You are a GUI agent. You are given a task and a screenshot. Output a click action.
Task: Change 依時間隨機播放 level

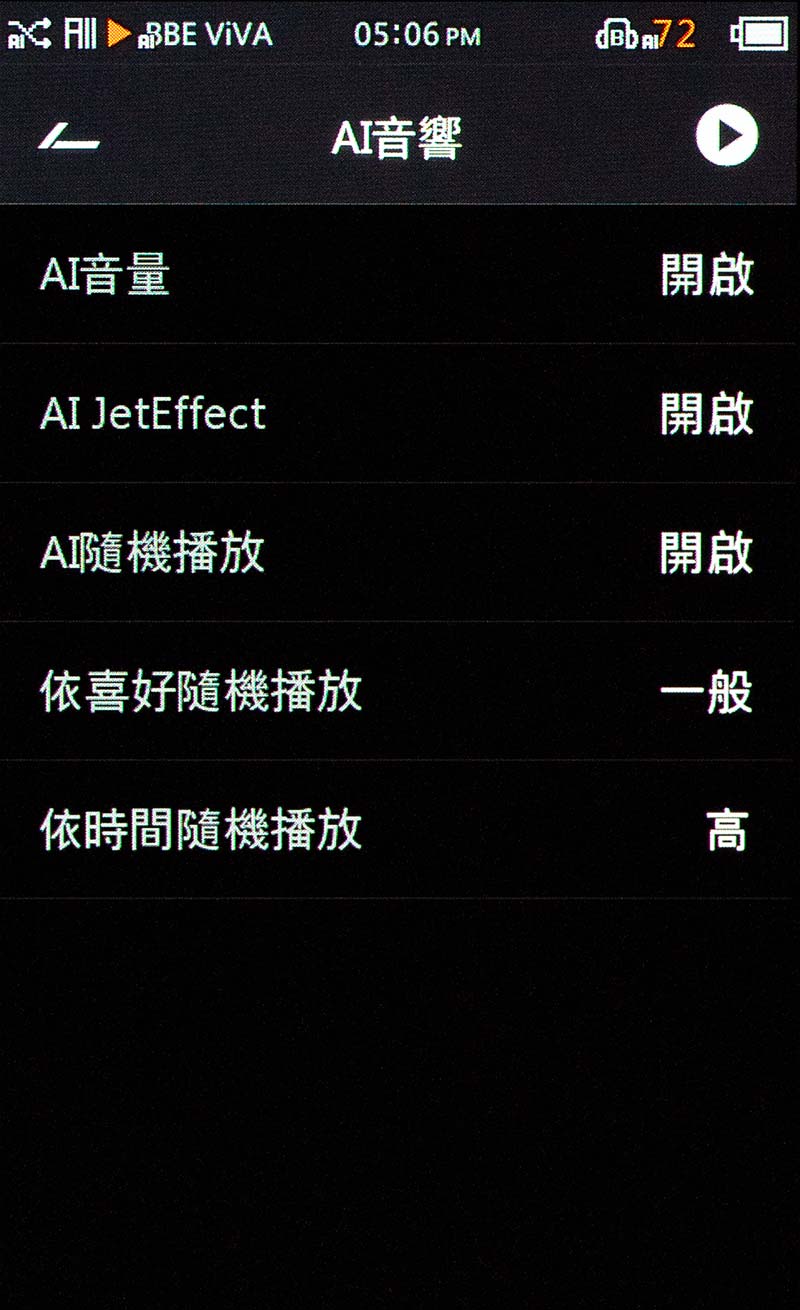[x=400, y=829]
